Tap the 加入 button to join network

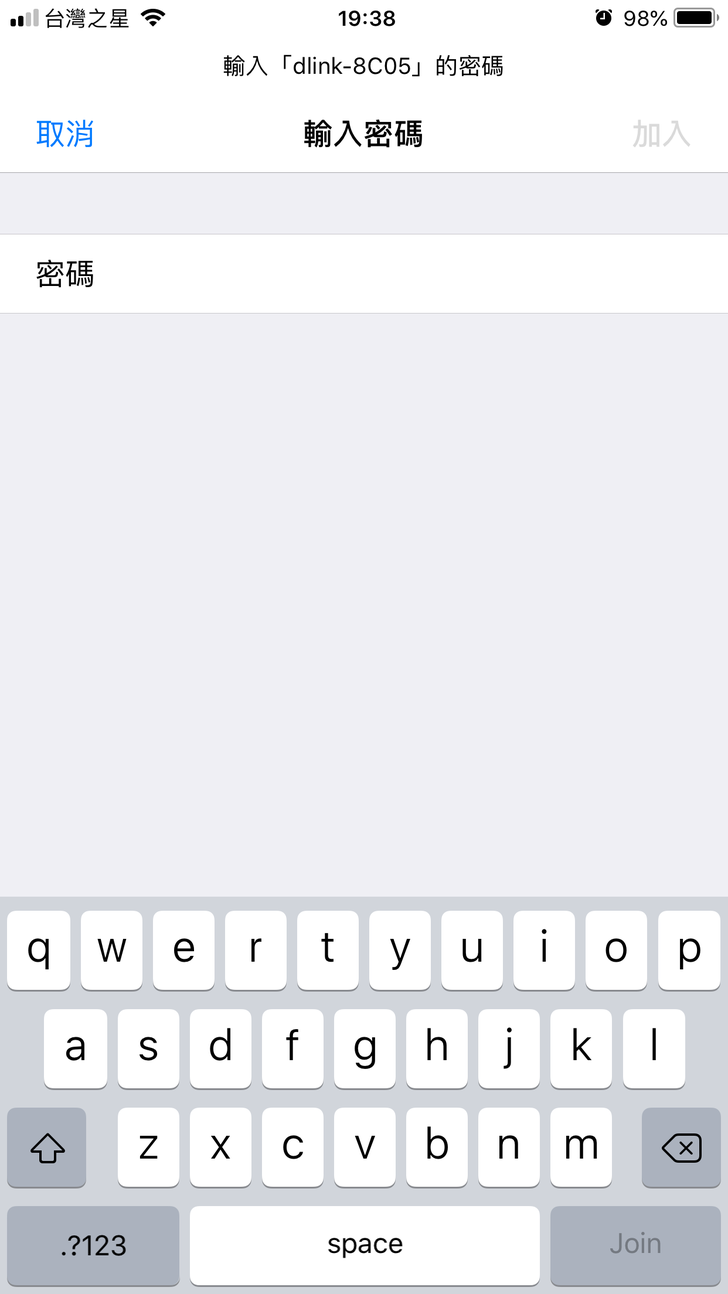click(x=661, y=134)
